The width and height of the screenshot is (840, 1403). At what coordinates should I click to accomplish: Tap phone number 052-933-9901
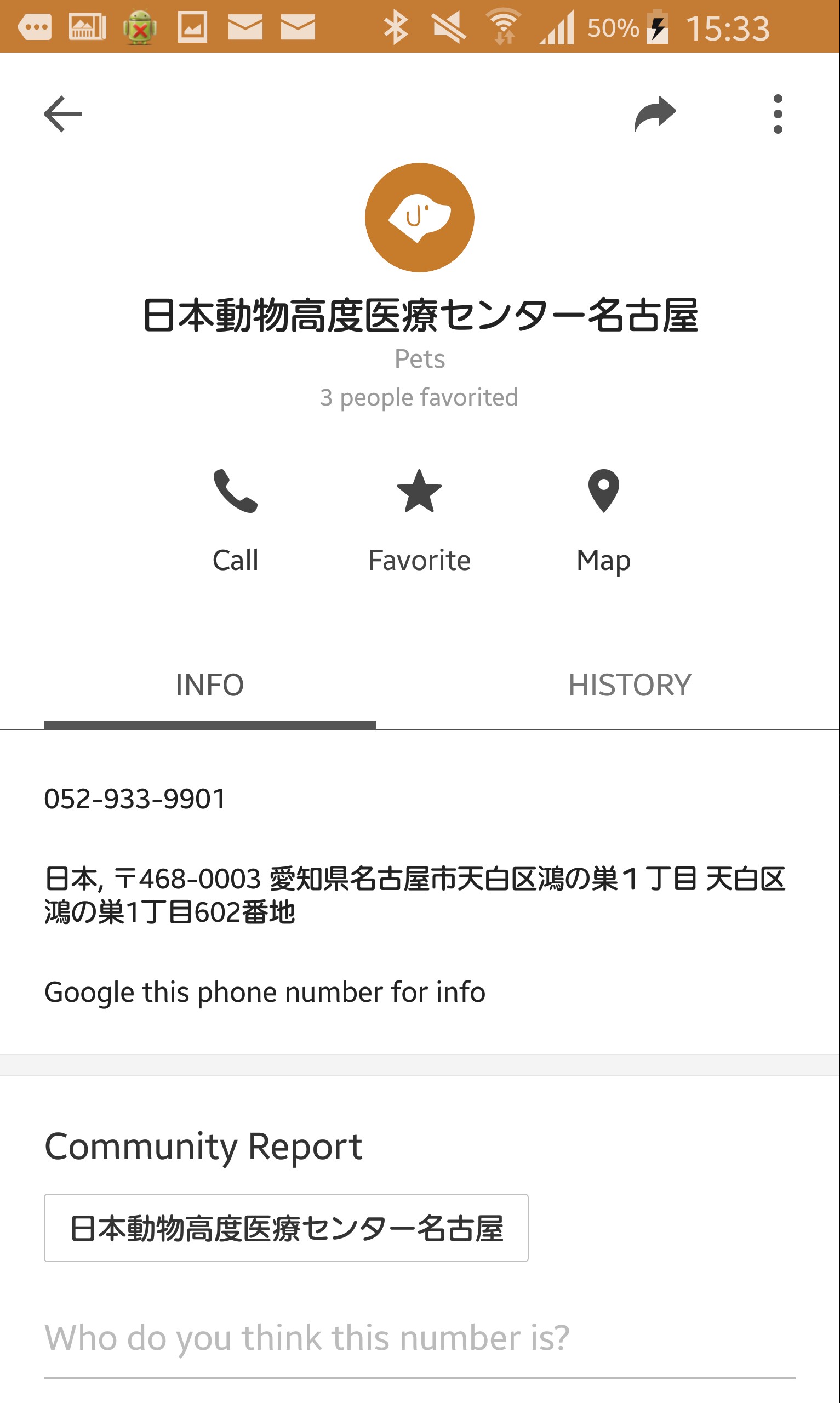(x=135, y=799)
